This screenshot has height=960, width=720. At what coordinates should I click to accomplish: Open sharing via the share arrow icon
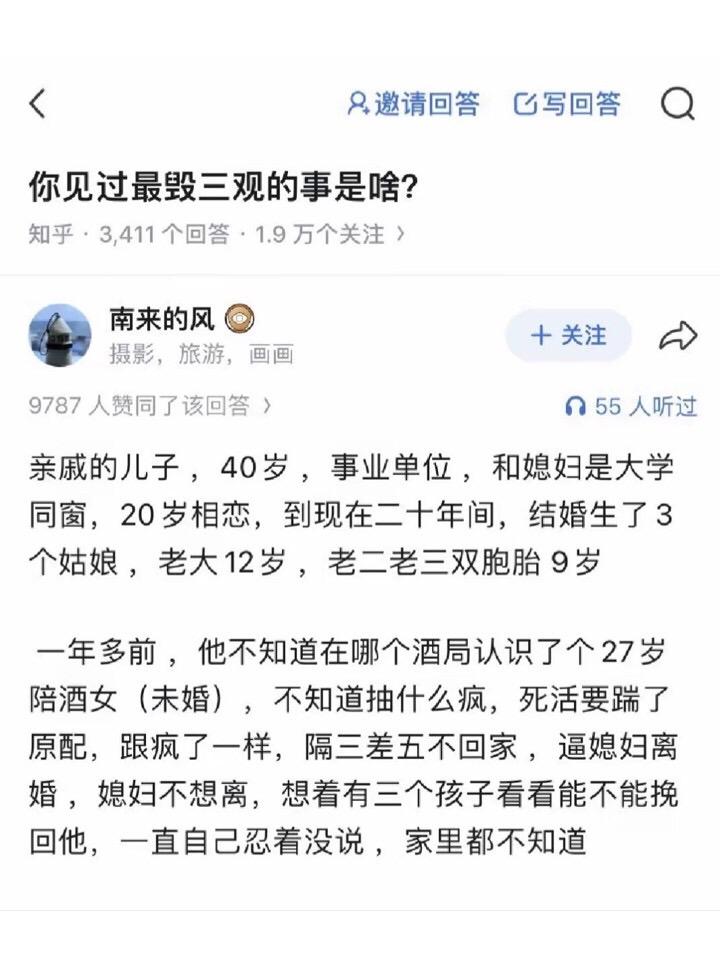click(679, 336)
